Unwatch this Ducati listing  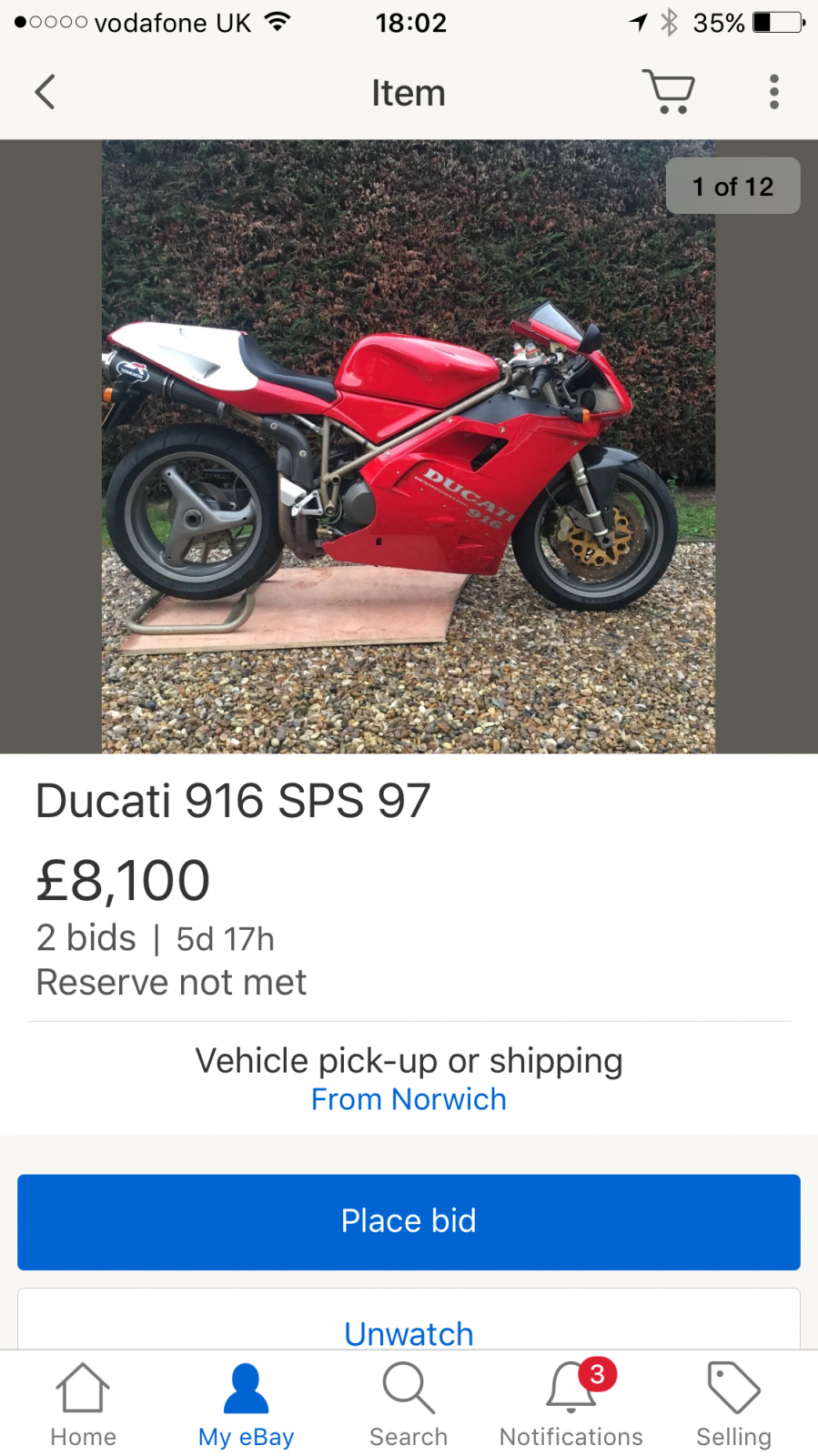pos(409,1332)
